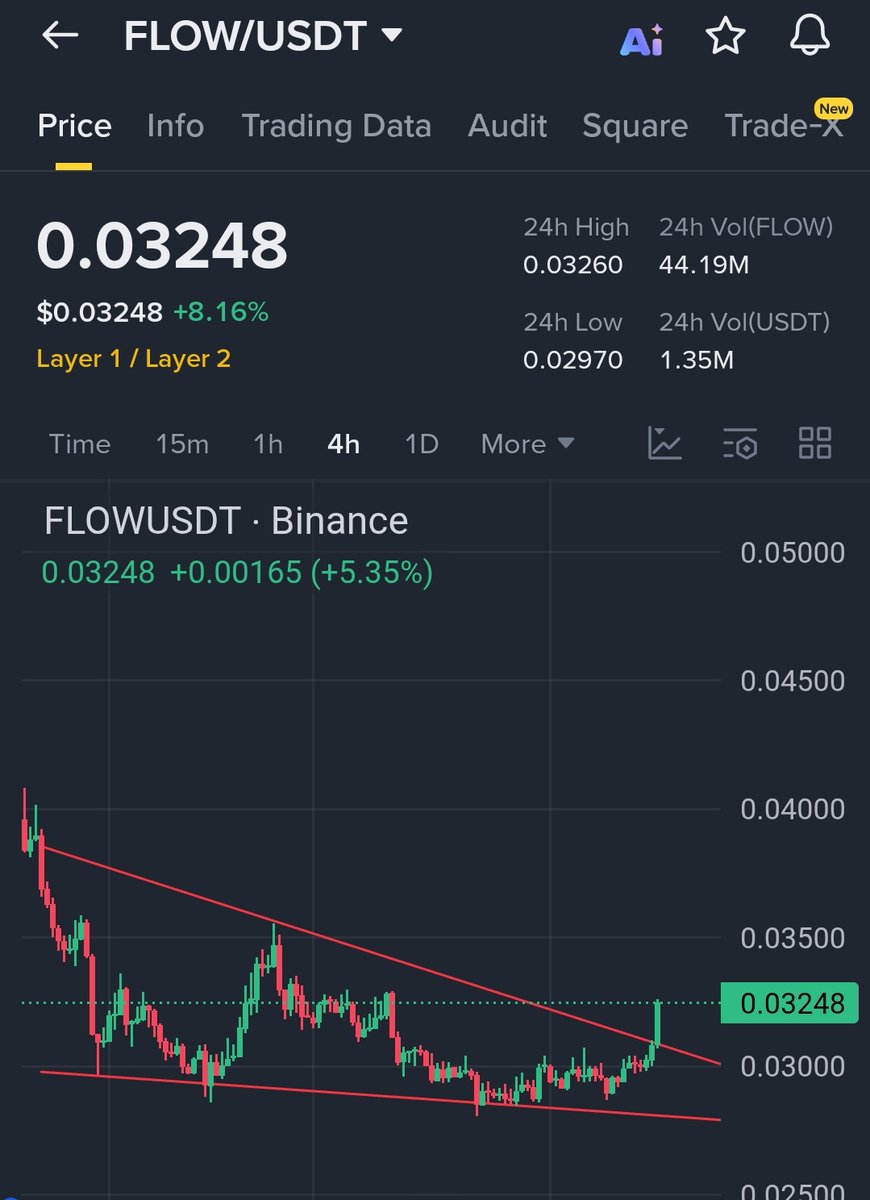Go back with the arrow icon
This screenshot has width=870, height=1200.
click(x=60, y=36)
